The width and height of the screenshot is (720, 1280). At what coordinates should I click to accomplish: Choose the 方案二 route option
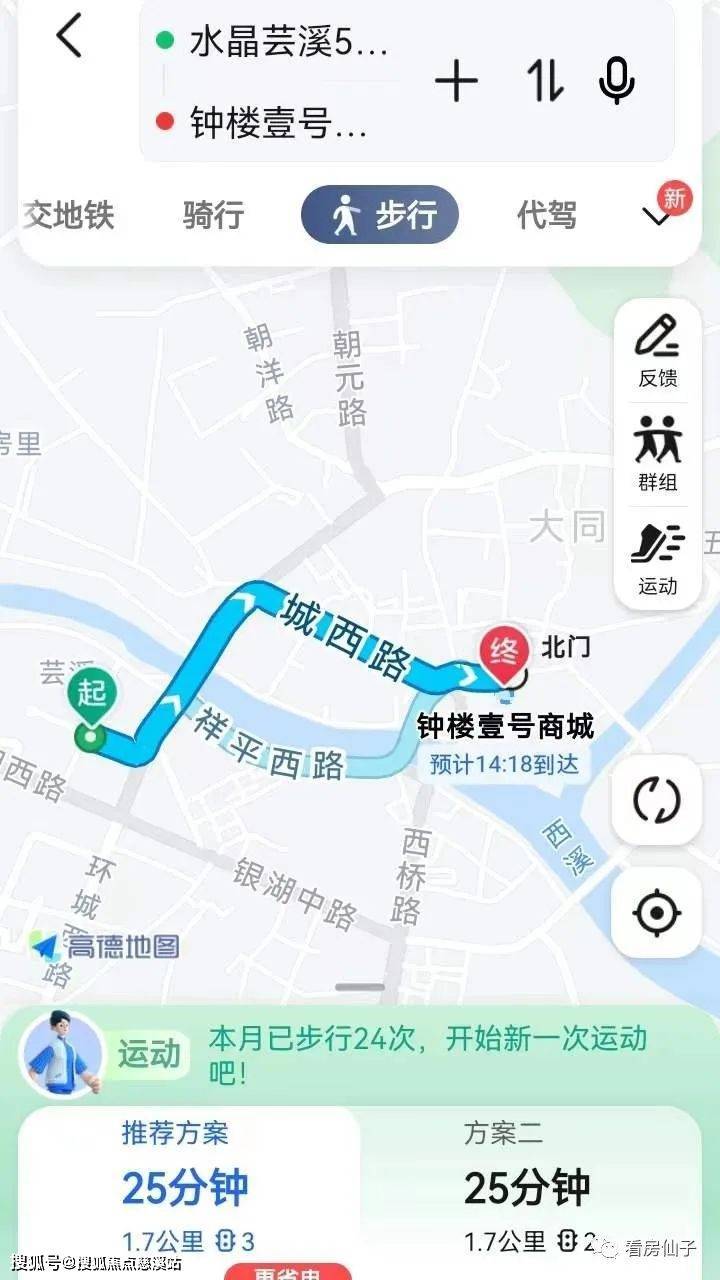click(x=530, y=1187)
